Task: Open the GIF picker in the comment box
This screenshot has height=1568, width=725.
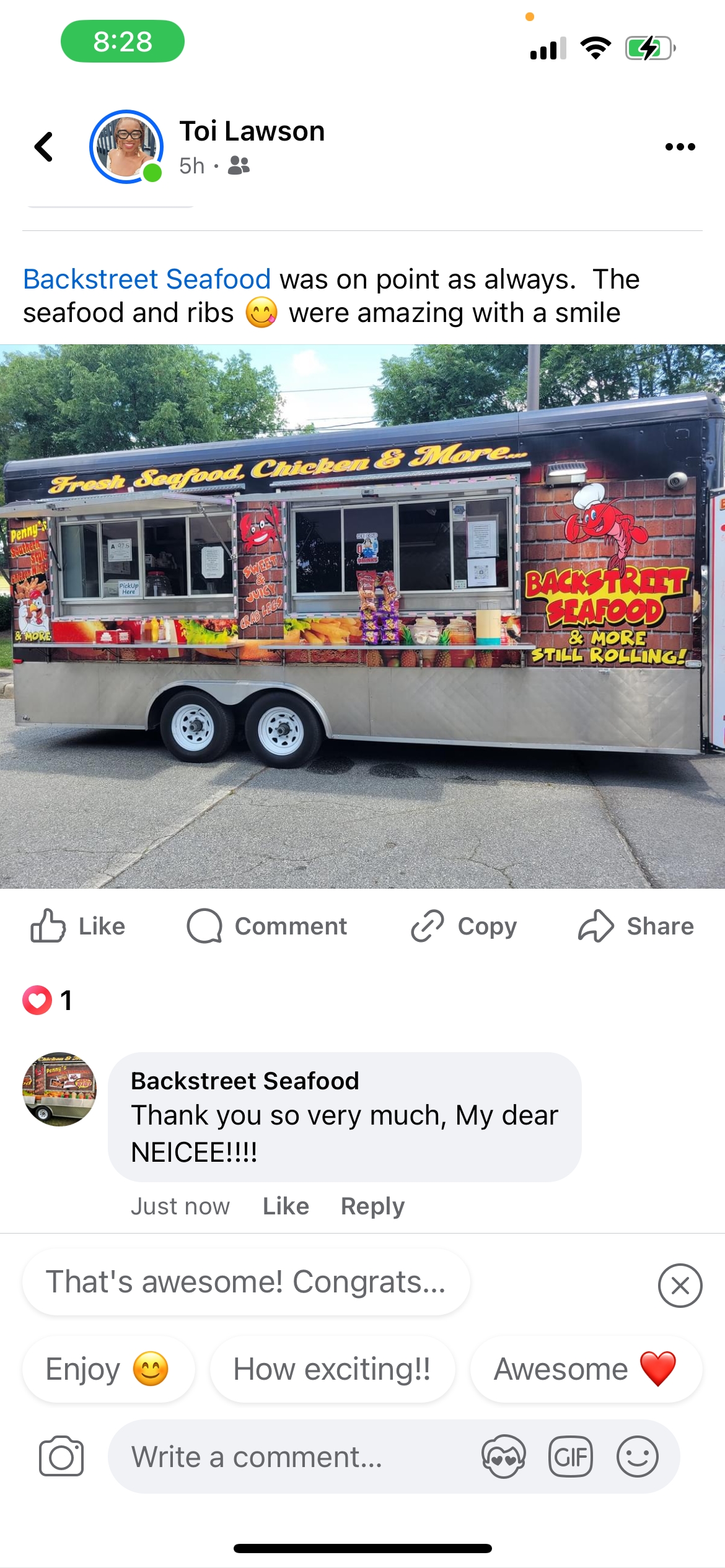Action: click(x=570, y=1457)
